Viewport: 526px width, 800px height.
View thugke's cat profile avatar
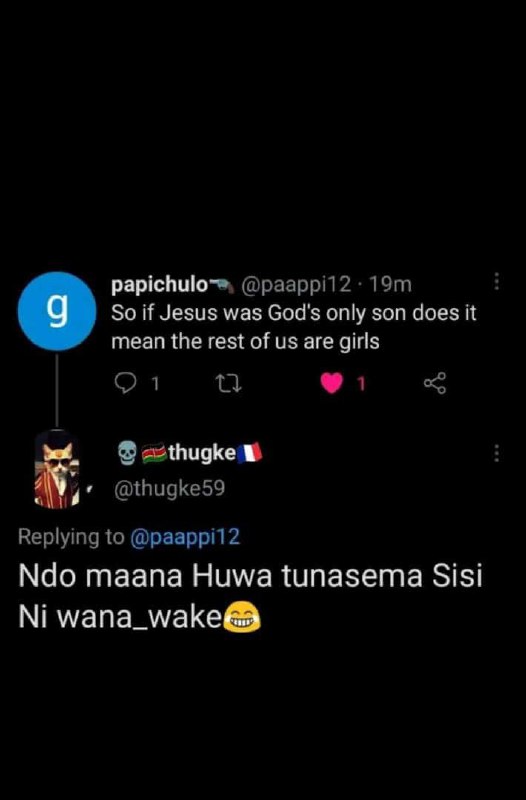click(57, 469)
